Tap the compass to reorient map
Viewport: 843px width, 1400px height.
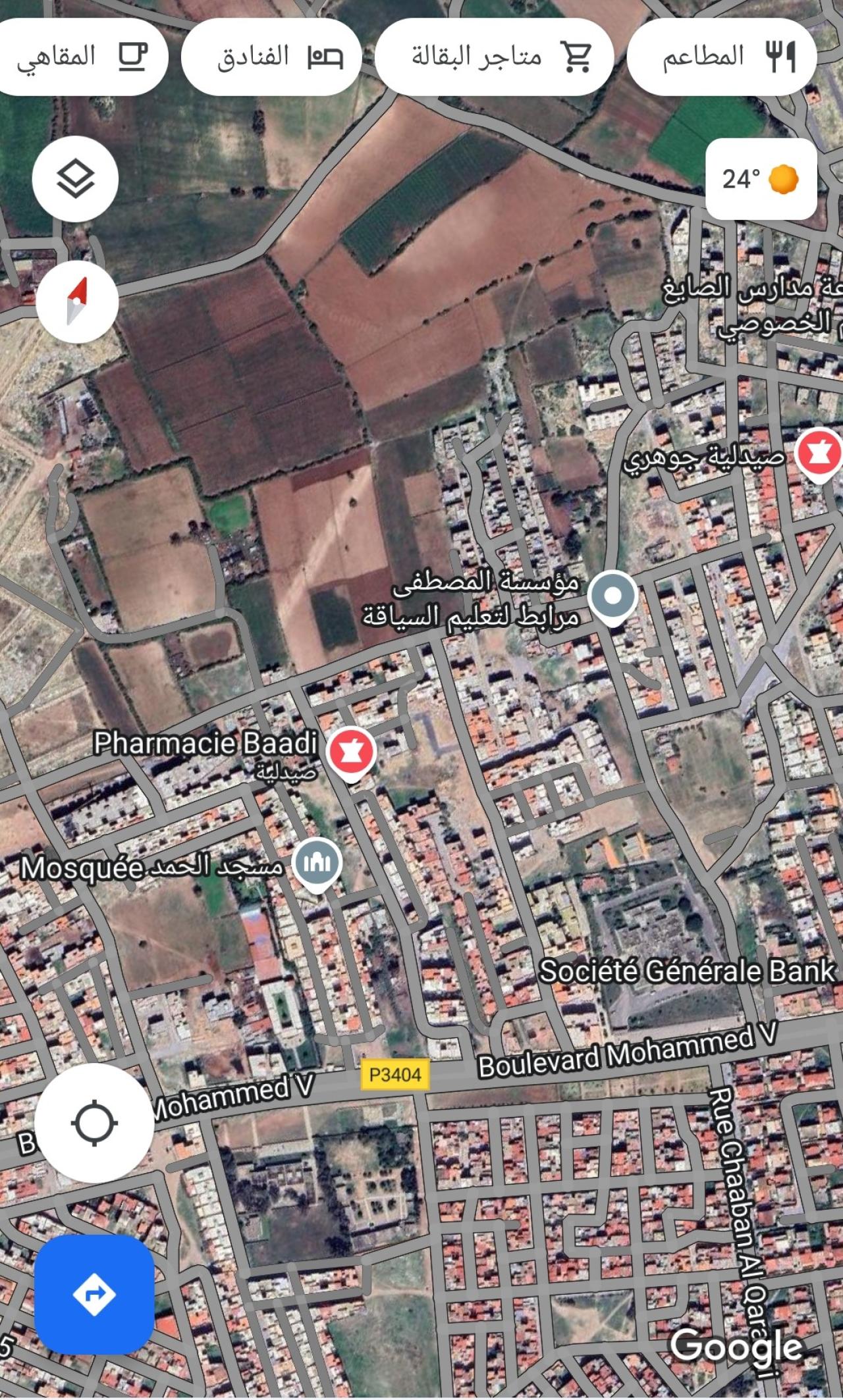[77, 301]
